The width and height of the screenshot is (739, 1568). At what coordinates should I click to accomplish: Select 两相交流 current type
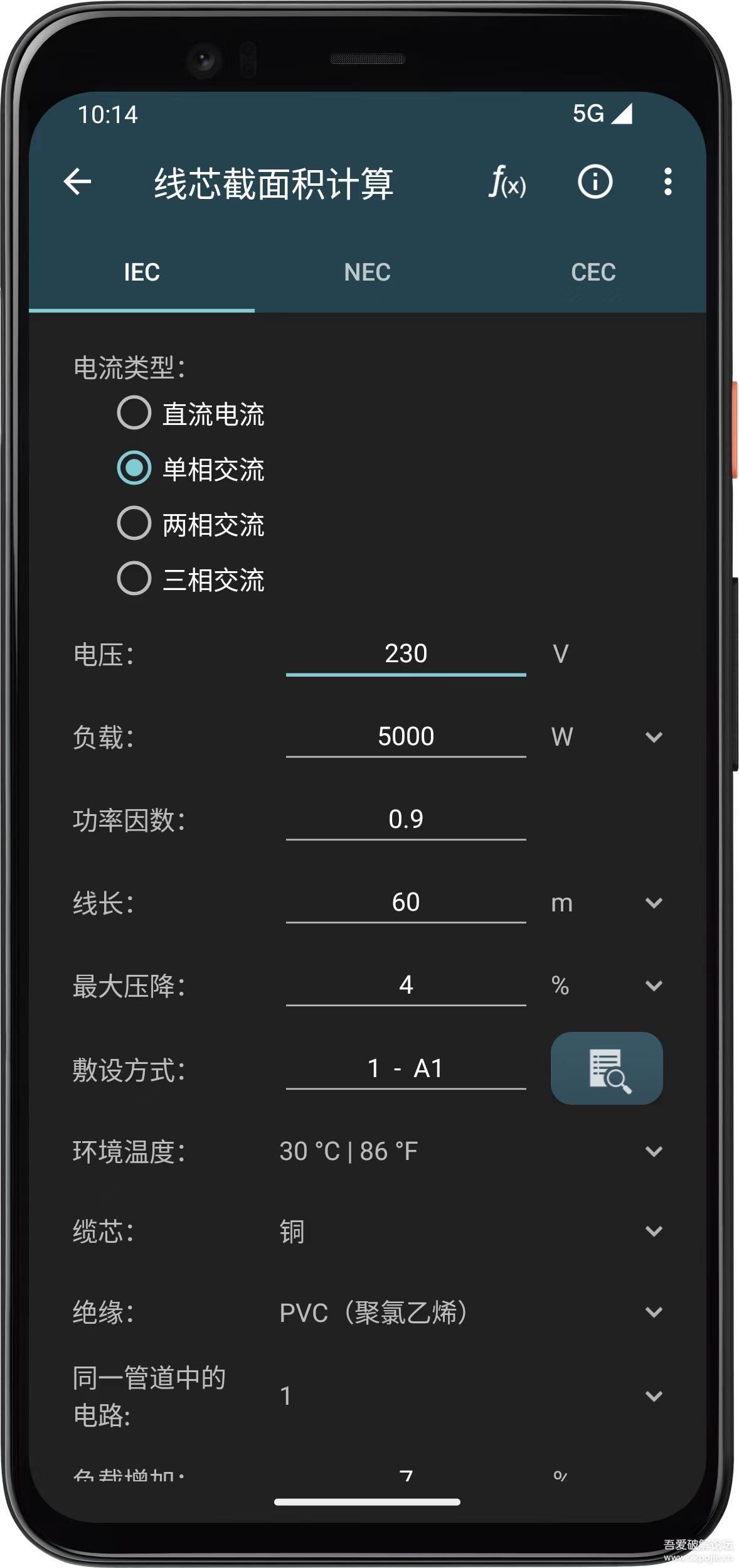pyautogui.click(x=134, y=524)
